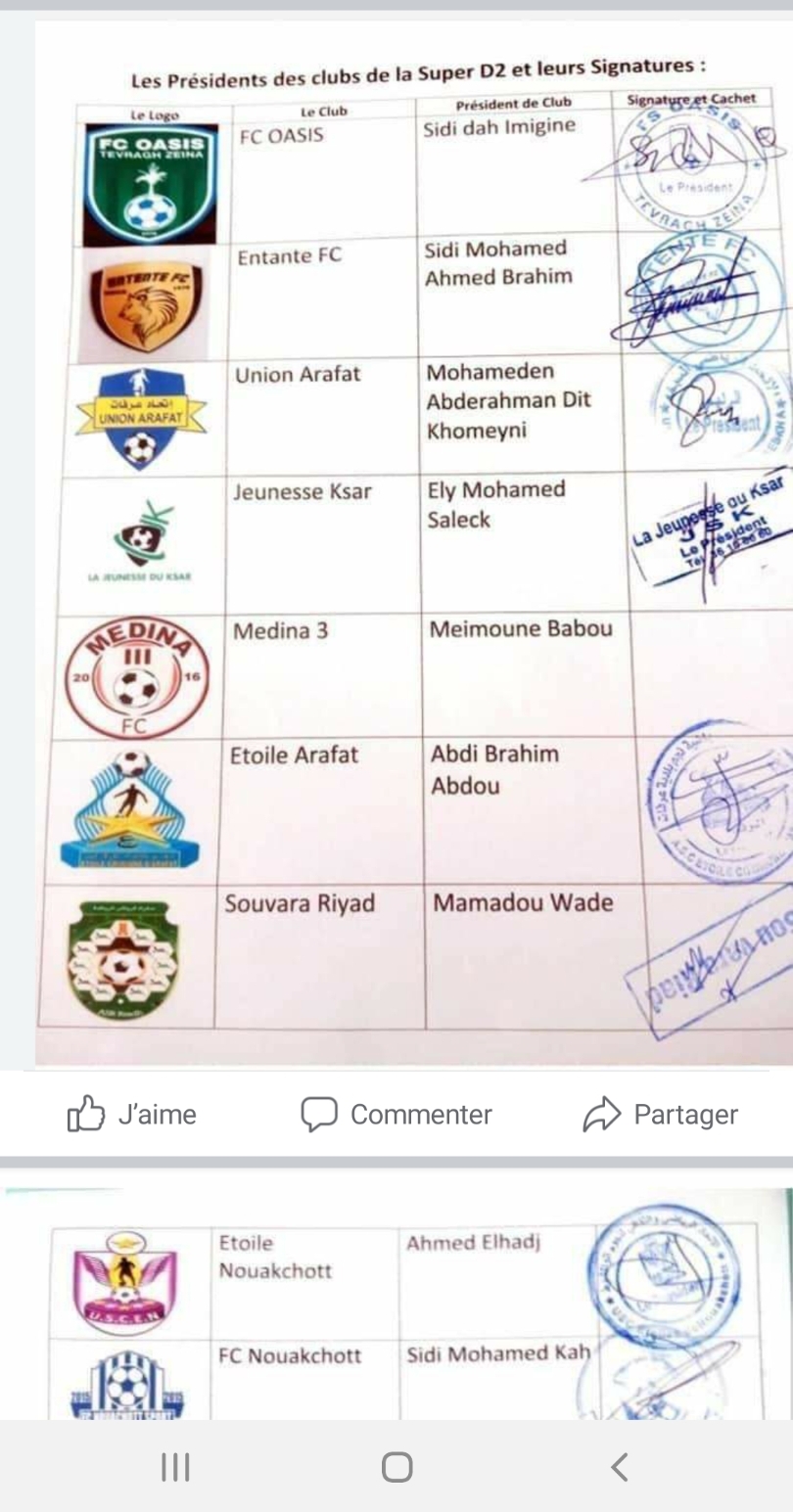Share the post via Partager
This screenshot has width=793, height=1512.
click(660, 1115)
